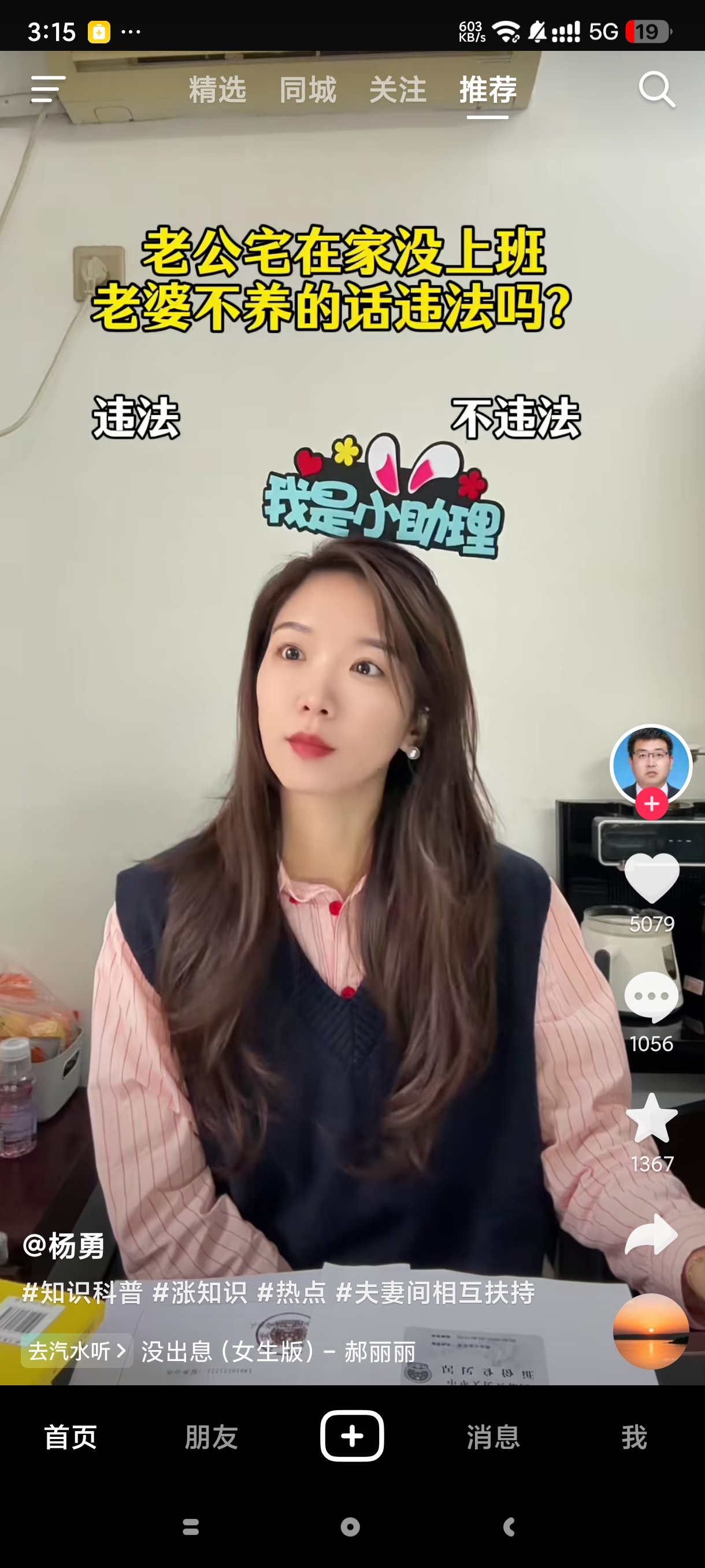Open the spinning music disc
705x1568 pixels.
click(x=650, y=1331)
